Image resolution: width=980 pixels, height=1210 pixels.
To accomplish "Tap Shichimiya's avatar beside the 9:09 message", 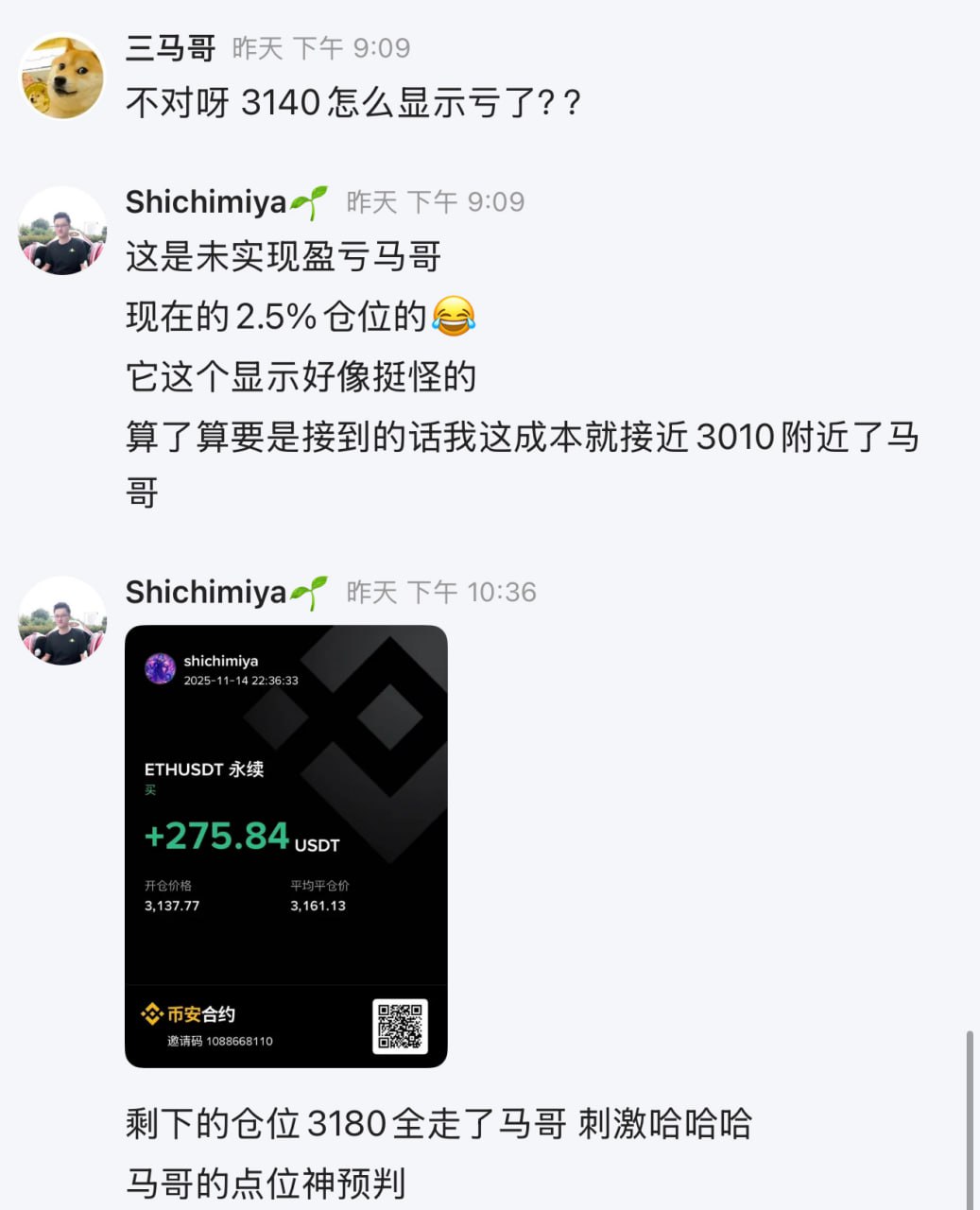I will coord(62,231).
